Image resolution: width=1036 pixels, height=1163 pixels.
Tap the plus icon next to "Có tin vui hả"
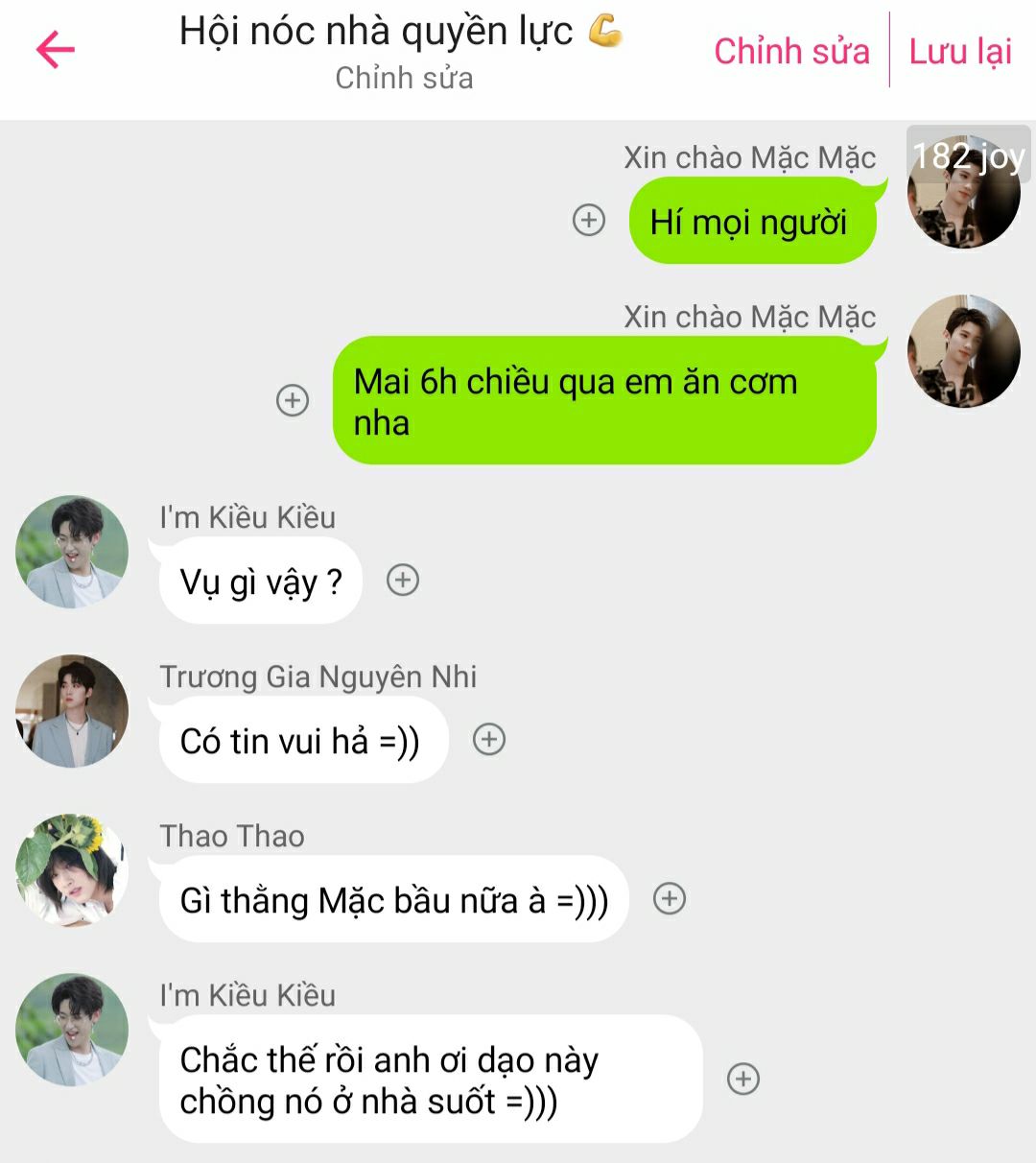coord(489,740)
